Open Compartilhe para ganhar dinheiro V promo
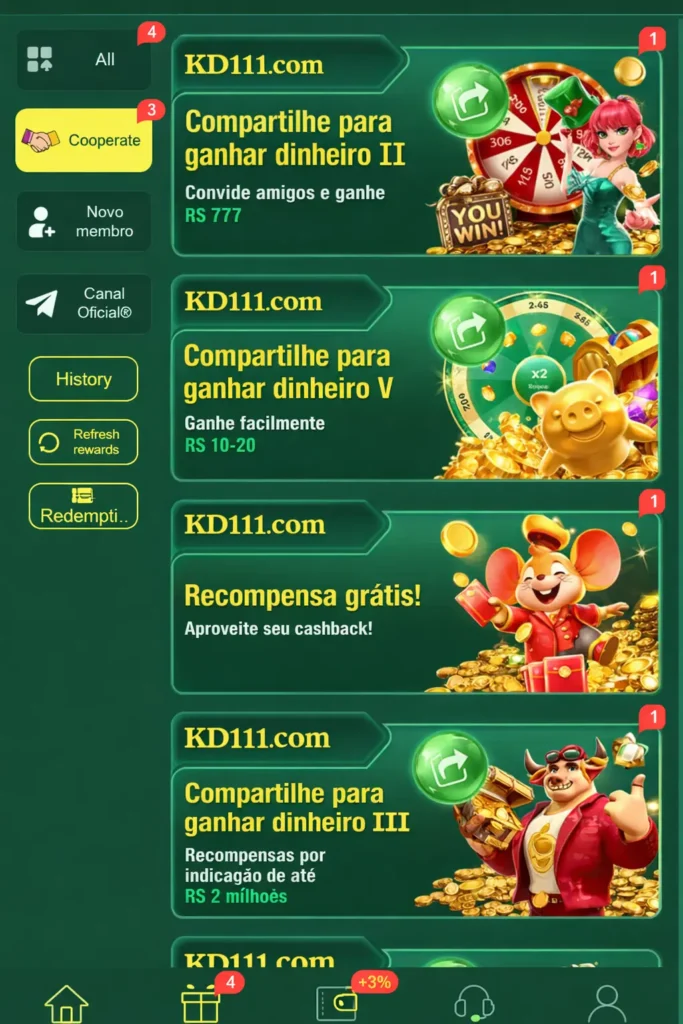Screen dimensions: 683x1024 [x=416, y=382]
